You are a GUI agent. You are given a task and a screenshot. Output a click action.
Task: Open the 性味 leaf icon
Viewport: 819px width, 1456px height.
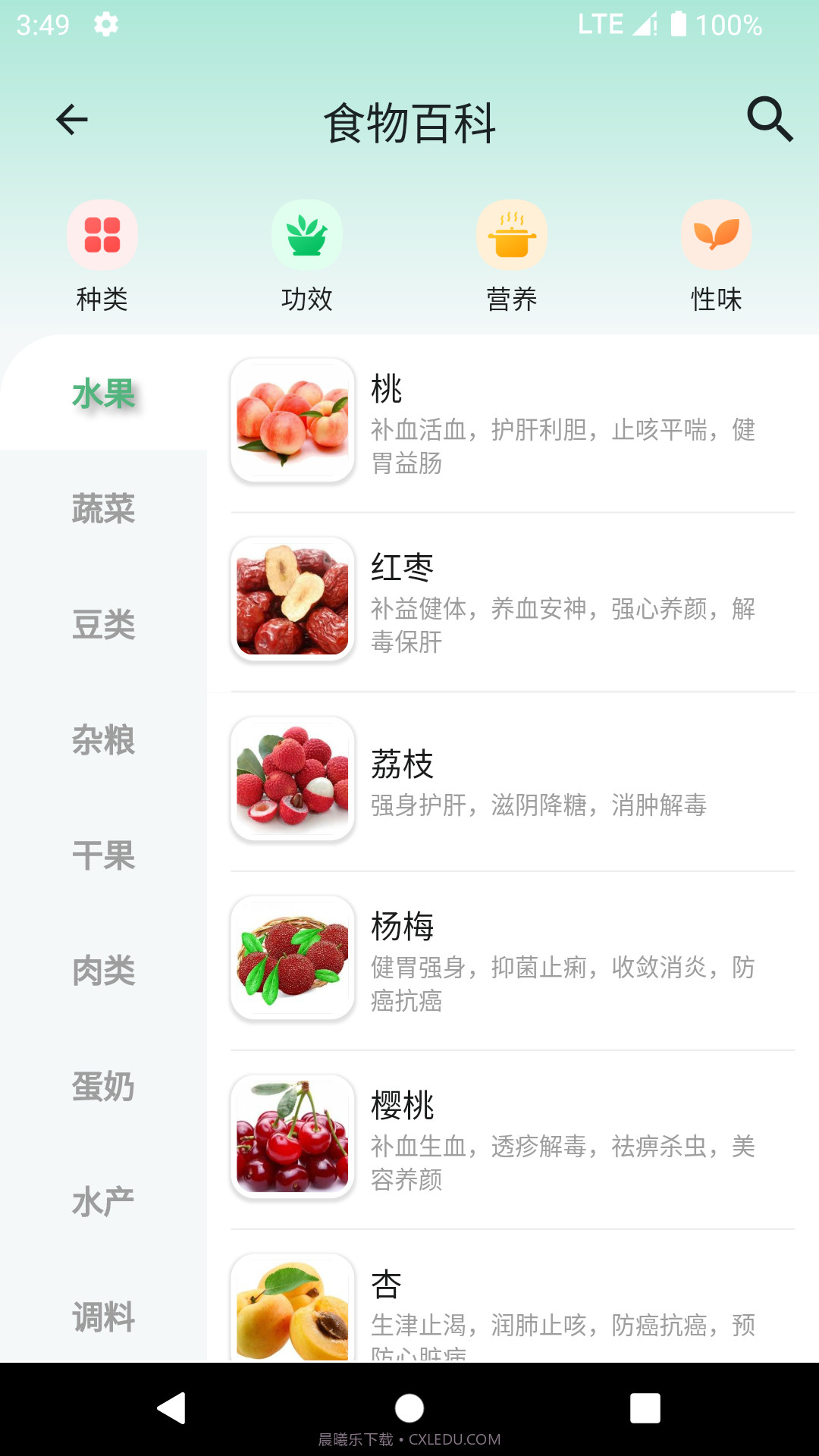pos(717,235)
